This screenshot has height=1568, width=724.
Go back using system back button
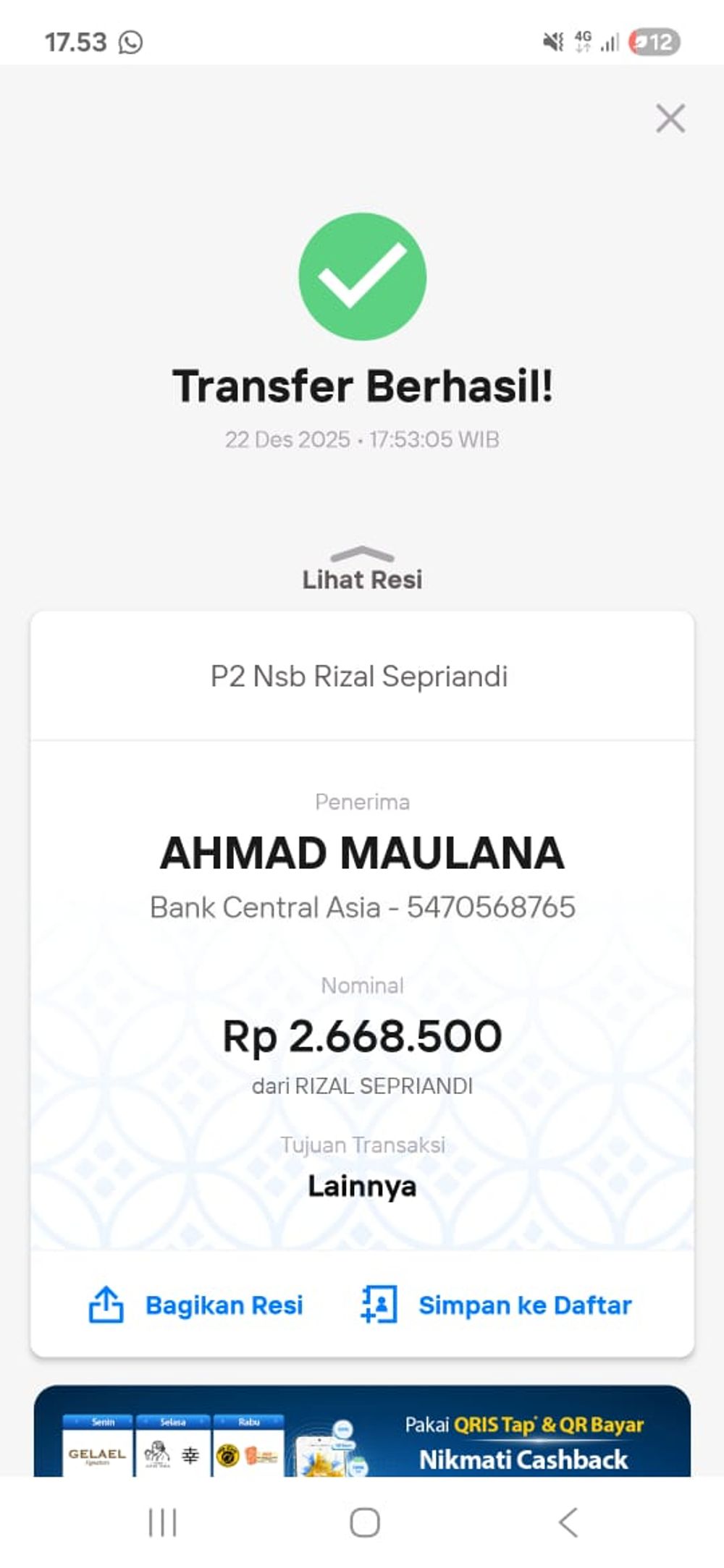coord(568,1522)
